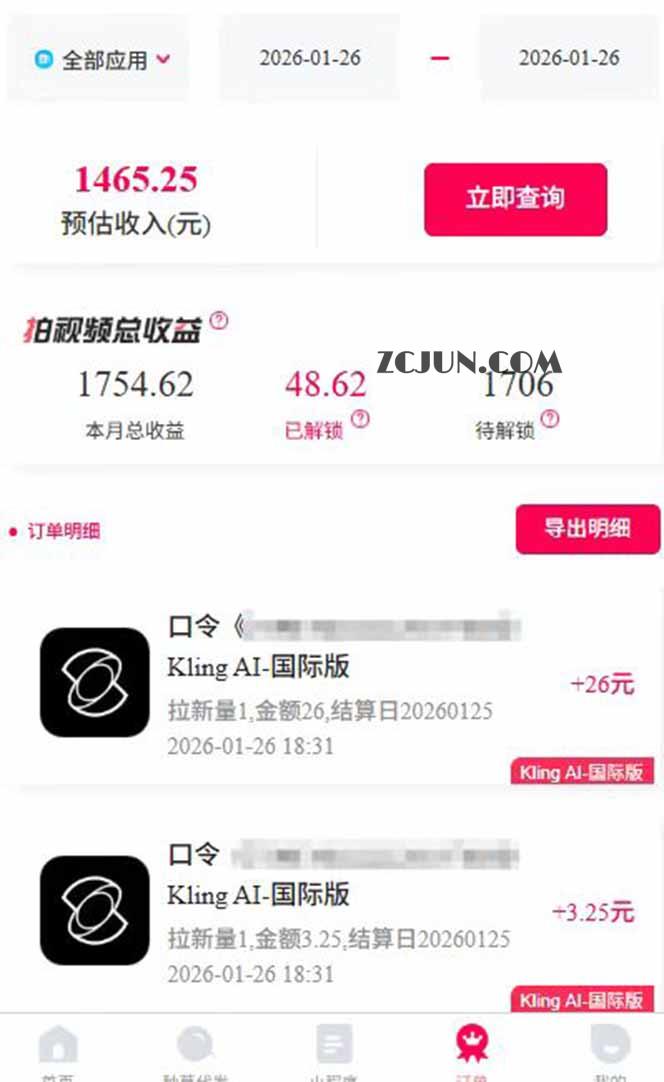Switch to the 小程序 document tab
Screen dimensions: 664x1082
(x=333, y=1050)
